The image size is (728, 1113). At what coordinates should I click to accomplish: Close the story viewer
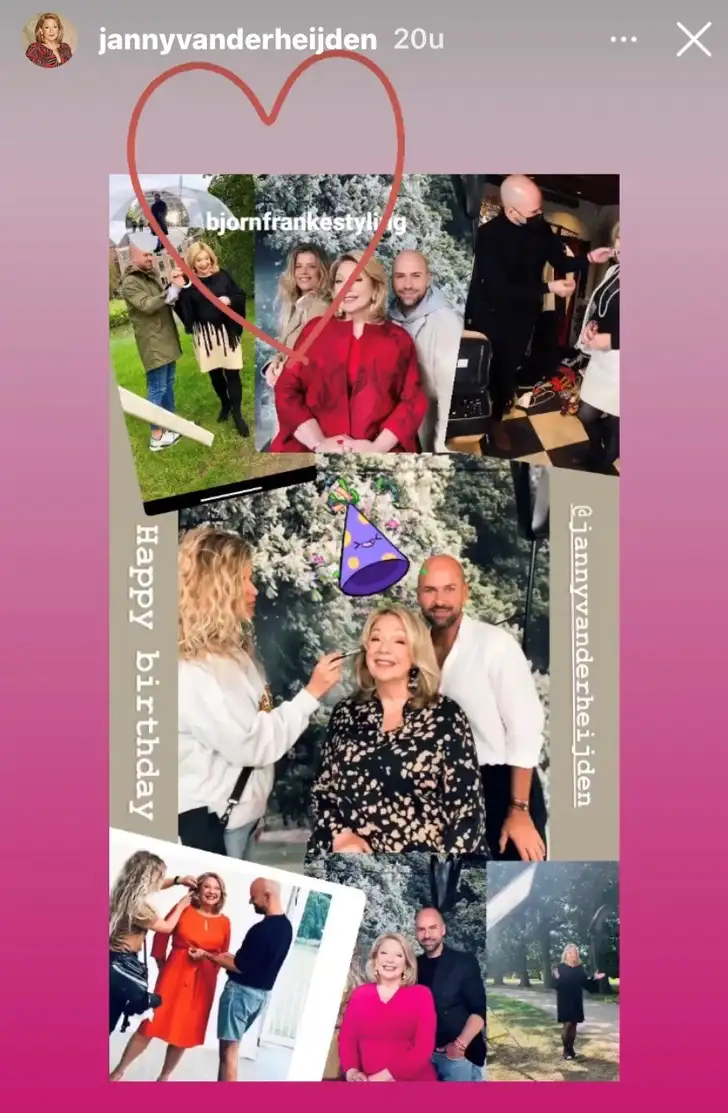click(x=693, y=40)
